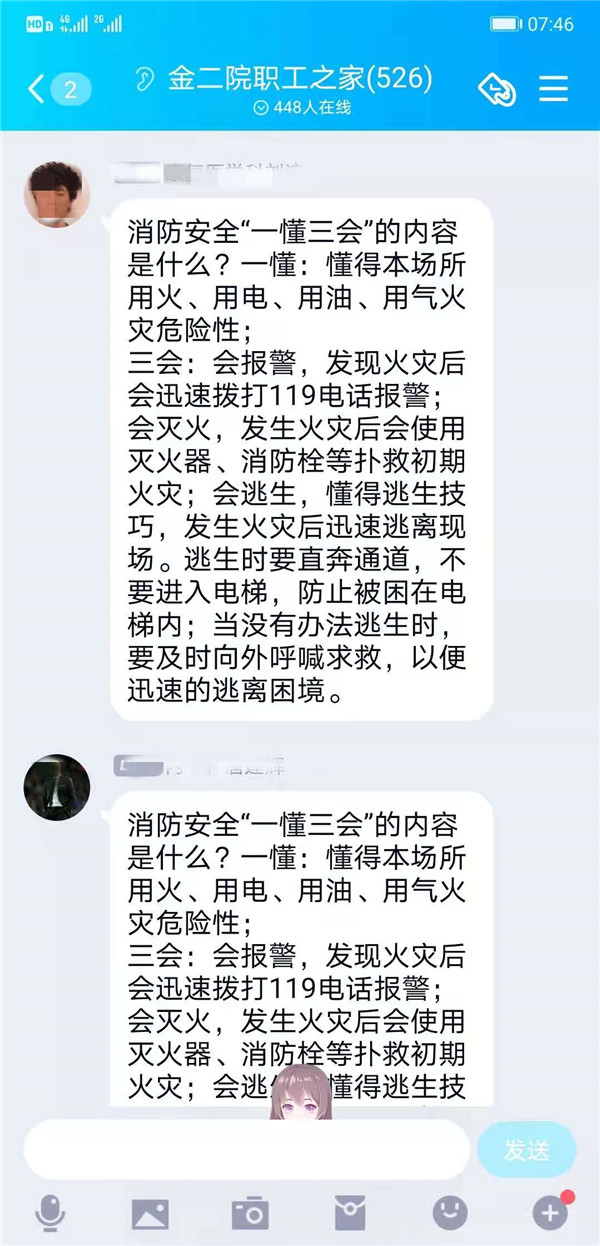View first sender's profile avatar
Viewport: 600px width, 1246px height.
[57, 195]
